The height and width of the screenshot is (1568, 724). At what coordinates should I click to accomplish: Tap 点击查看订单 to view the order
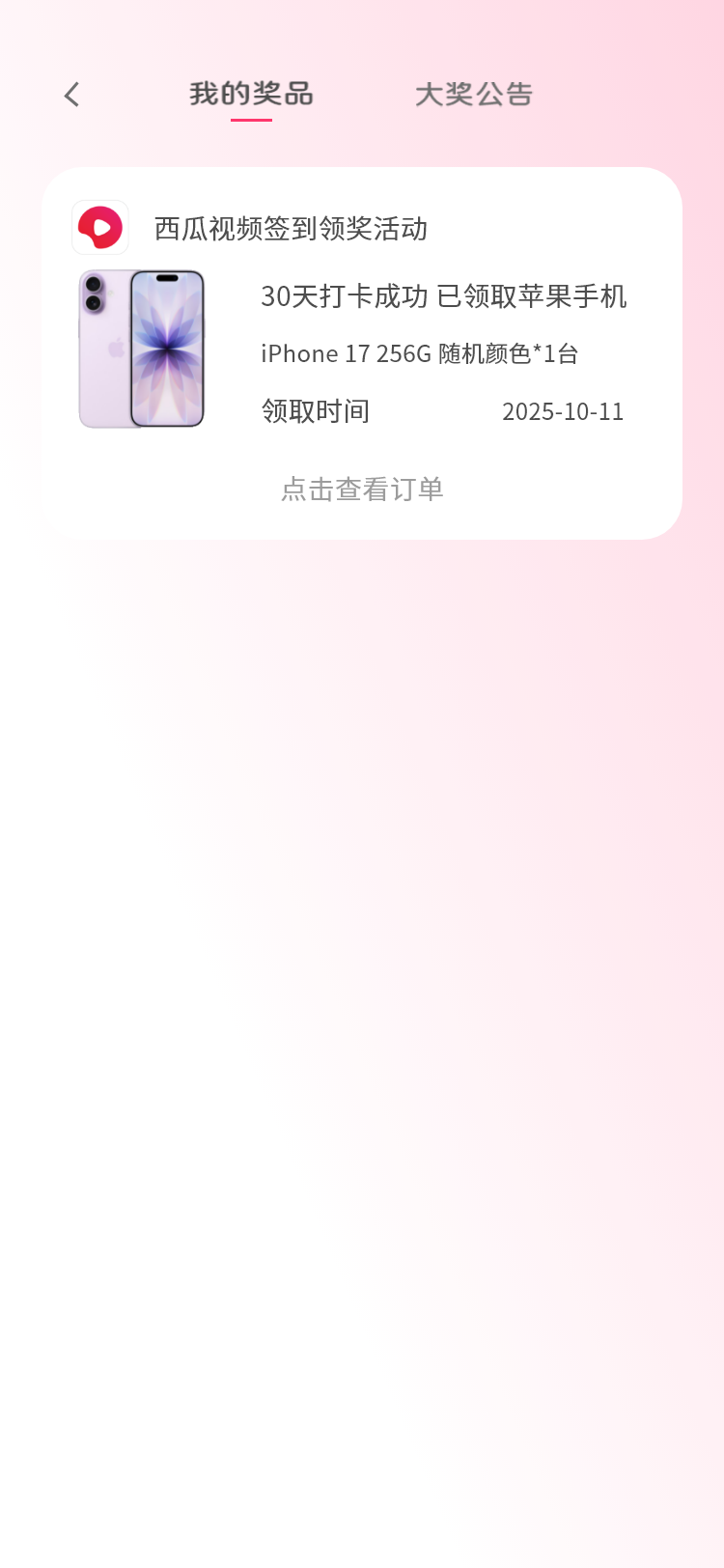coord(362,490)
